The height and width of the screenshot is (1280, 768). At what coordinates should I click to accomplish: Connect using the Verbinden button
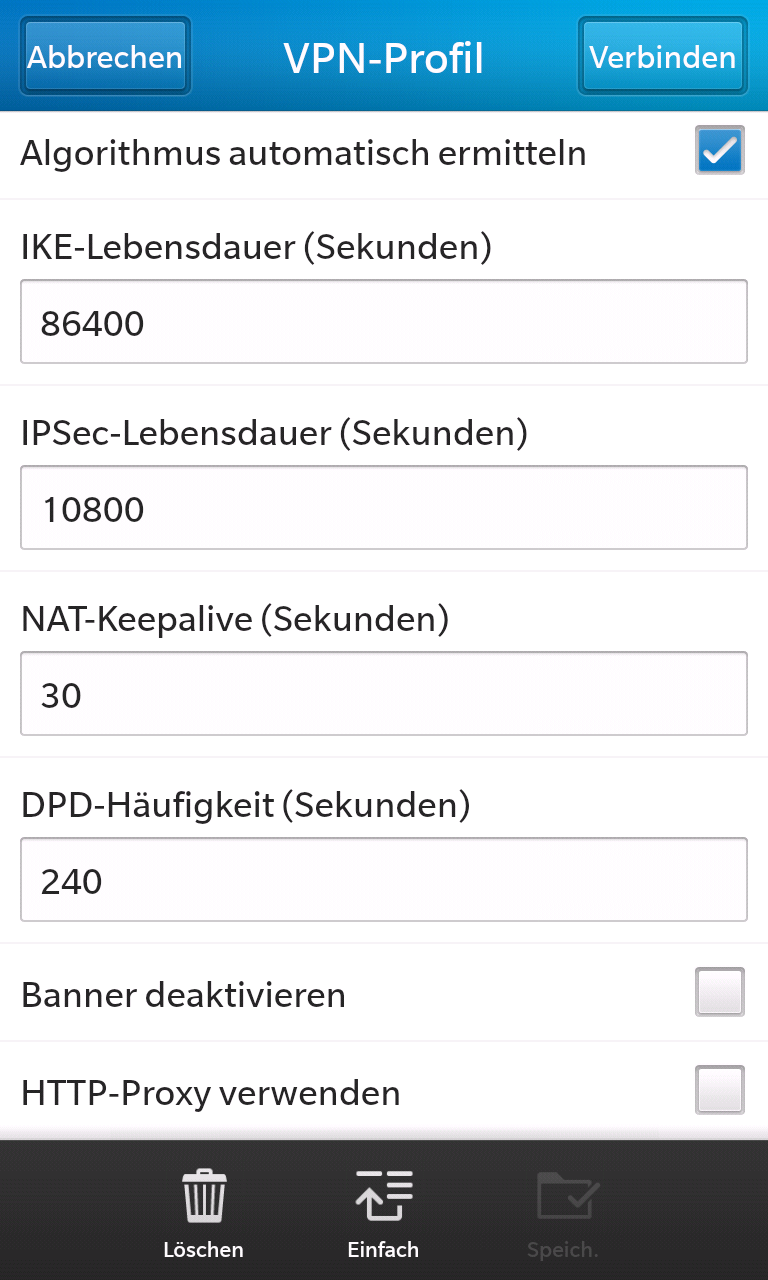(662, 57)
